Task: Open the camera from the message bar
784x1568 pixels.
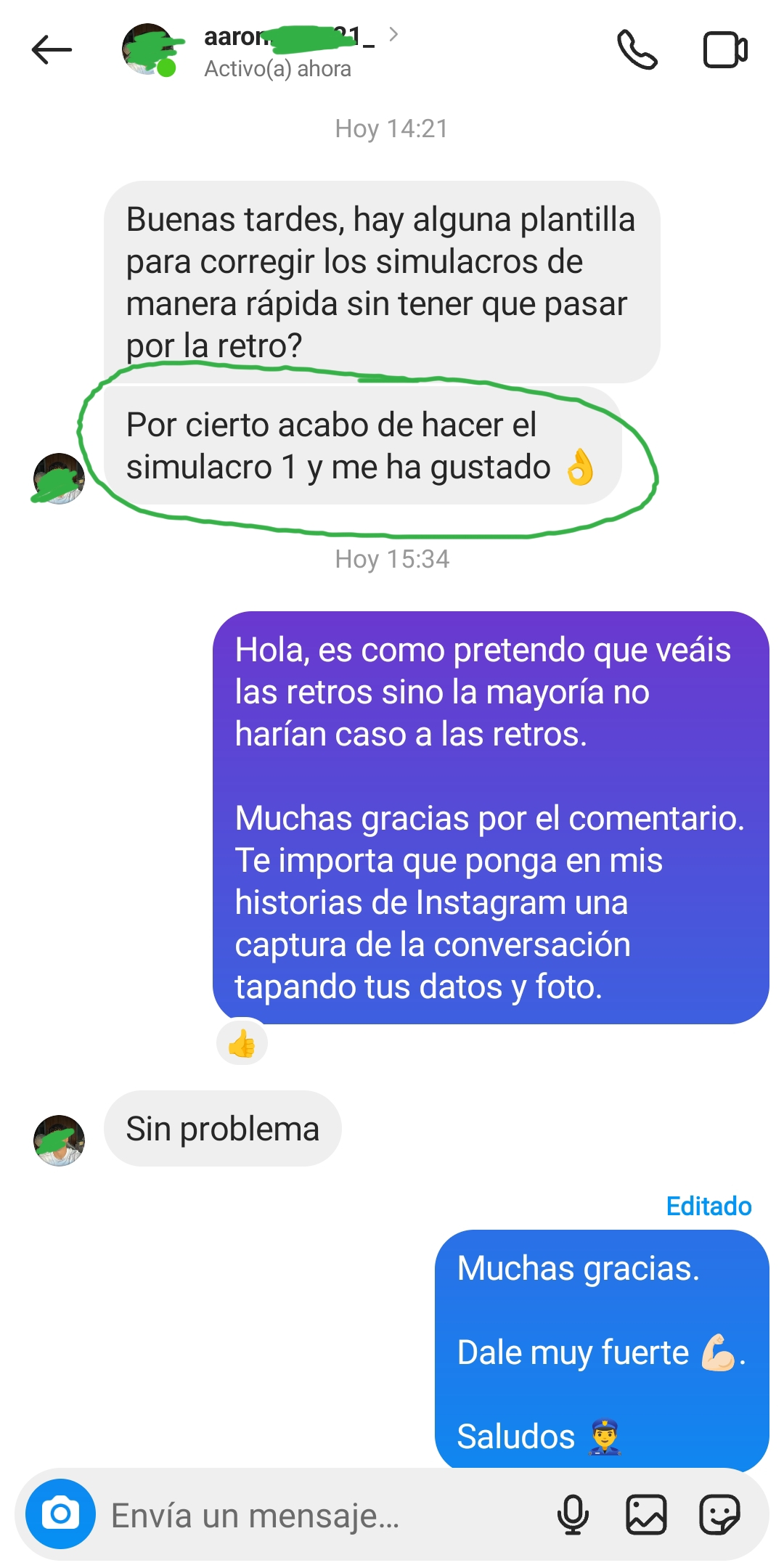Action: point(60,1514)
